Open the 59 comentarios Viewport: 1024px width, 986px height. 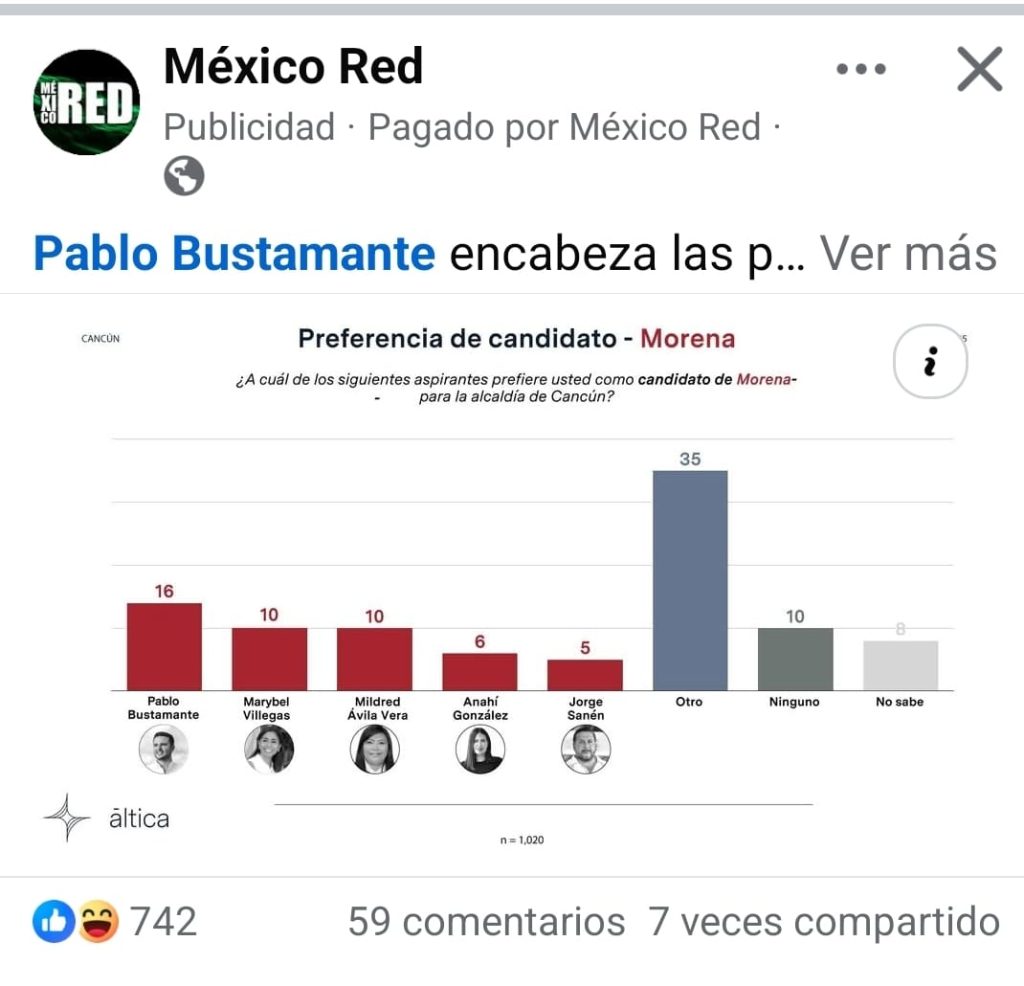click(486, 921)
